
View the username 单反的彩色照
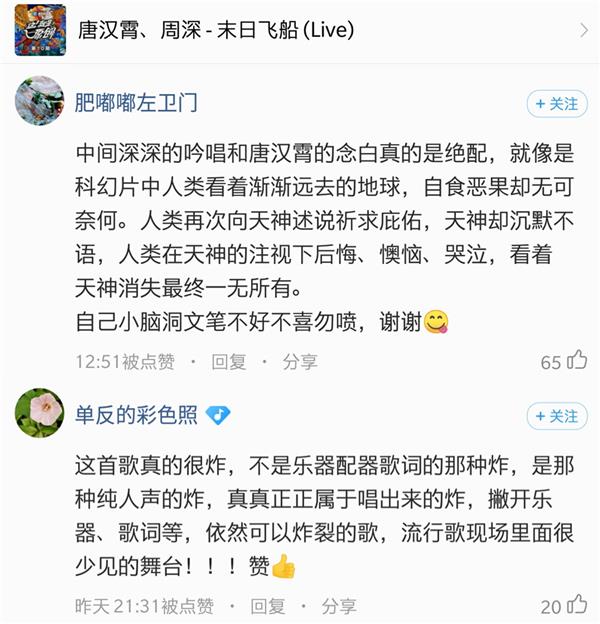(136, 415)
